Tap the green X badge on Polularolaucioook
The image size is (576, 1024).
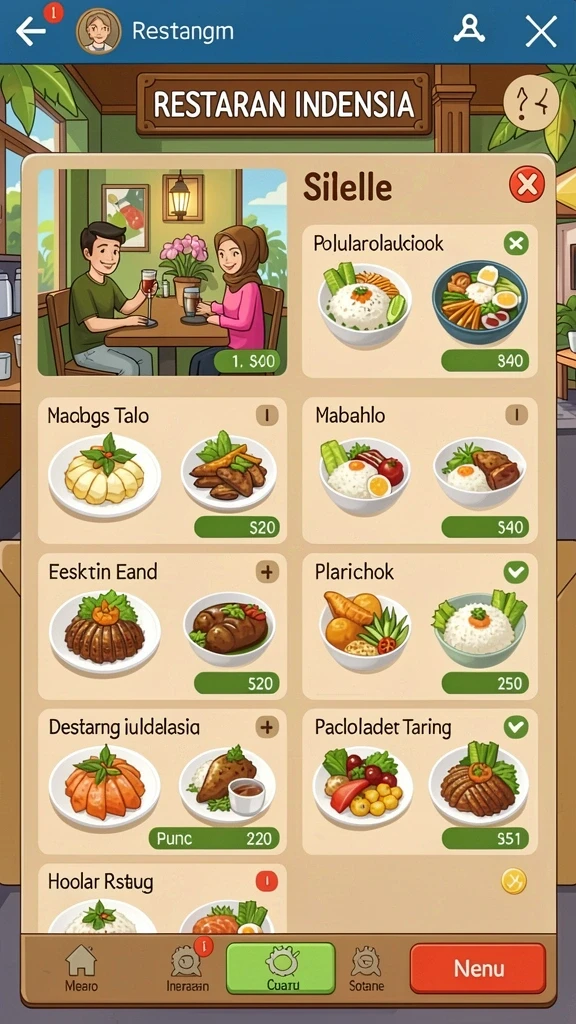(x=516, y=244)
